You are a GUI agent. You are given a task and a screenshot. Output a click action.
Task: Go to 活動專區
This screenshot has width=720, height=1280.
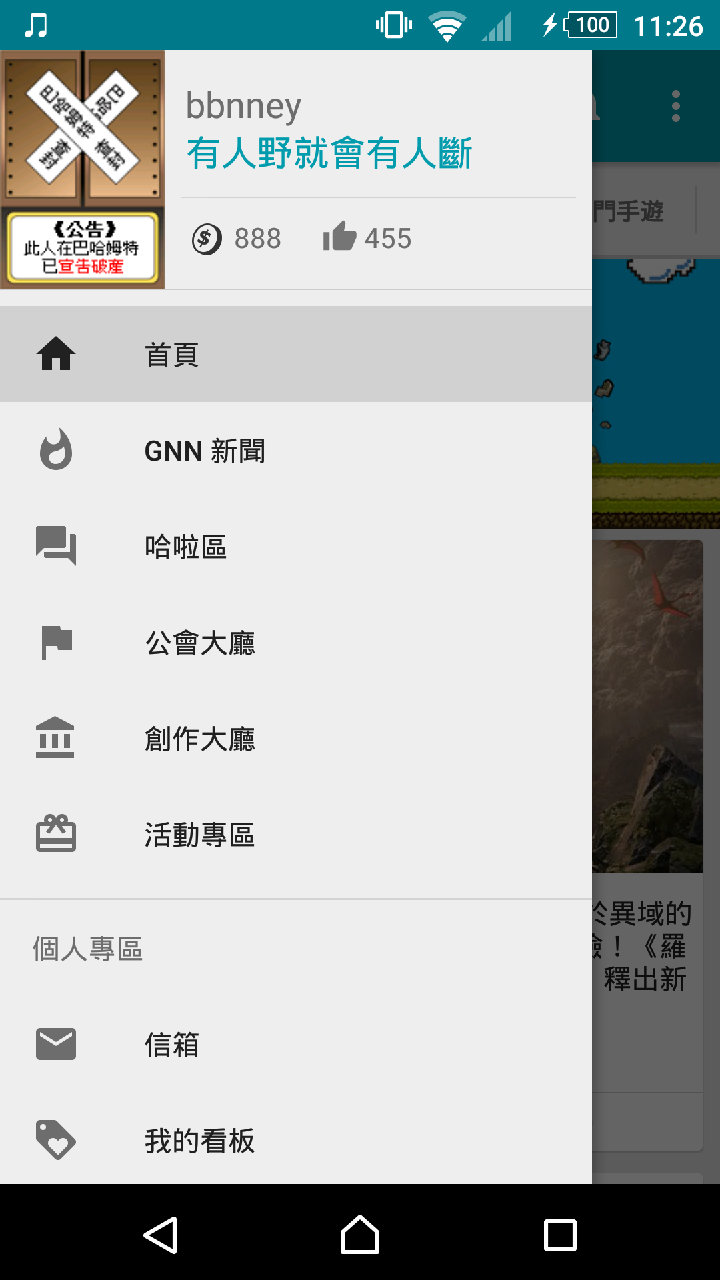[x=296, y=835]
